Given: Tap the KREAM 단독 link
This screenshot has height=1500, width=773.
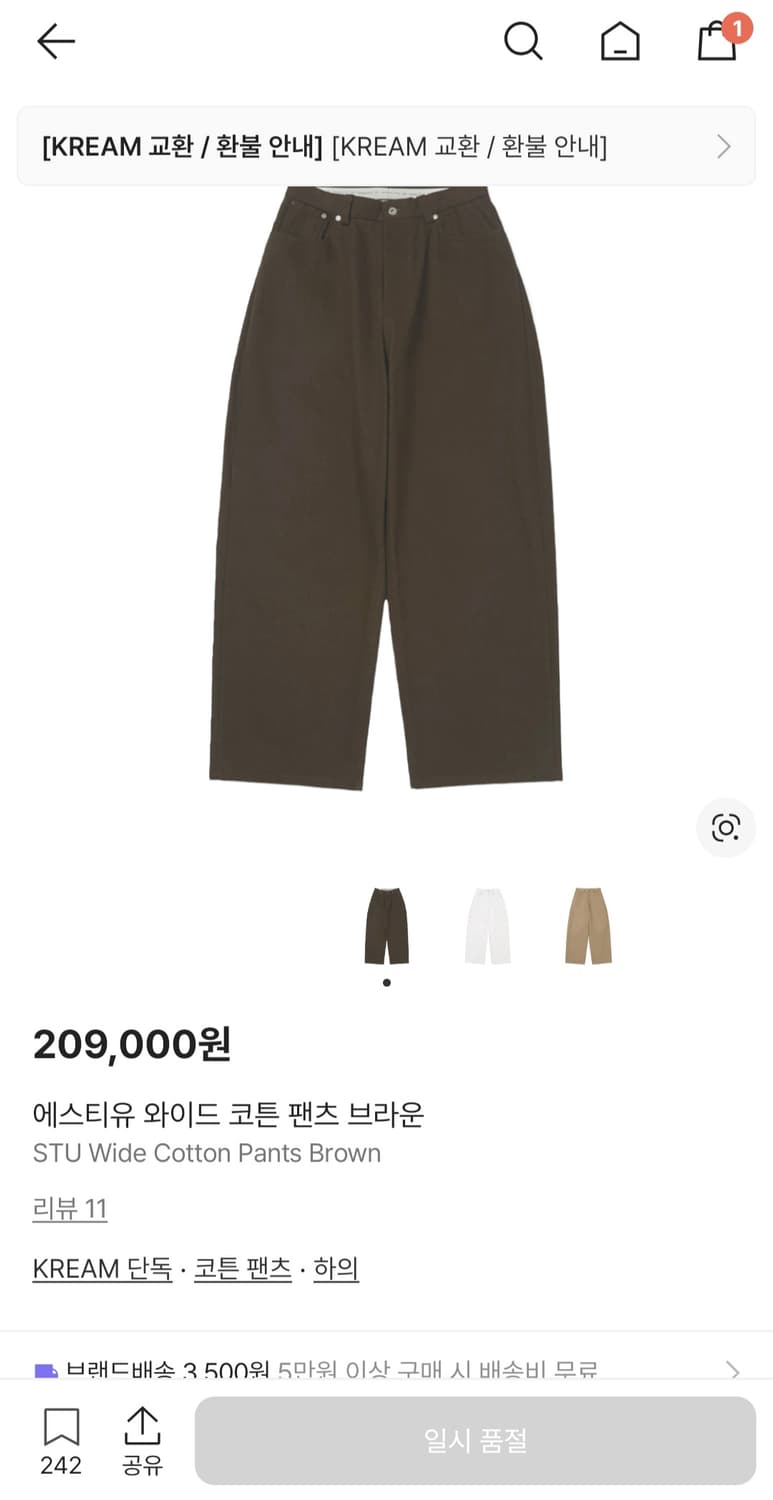Looking at the screenshot, I should tap(101, 1268).
